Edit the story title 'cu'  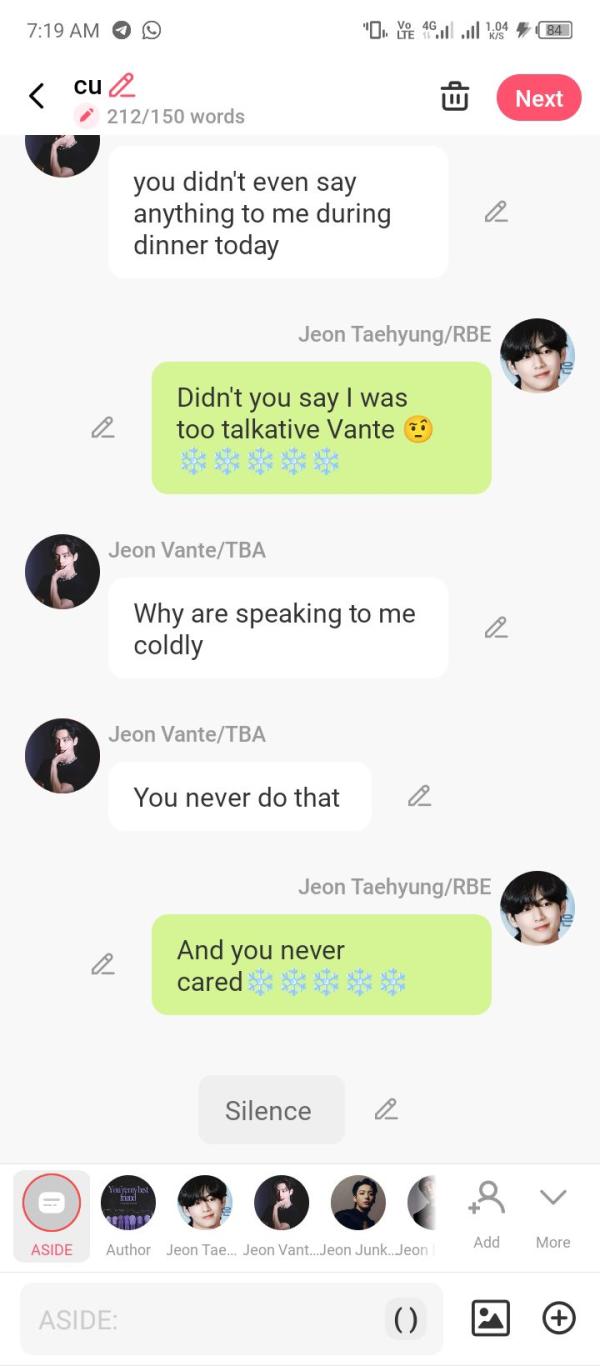coord(122,85)
